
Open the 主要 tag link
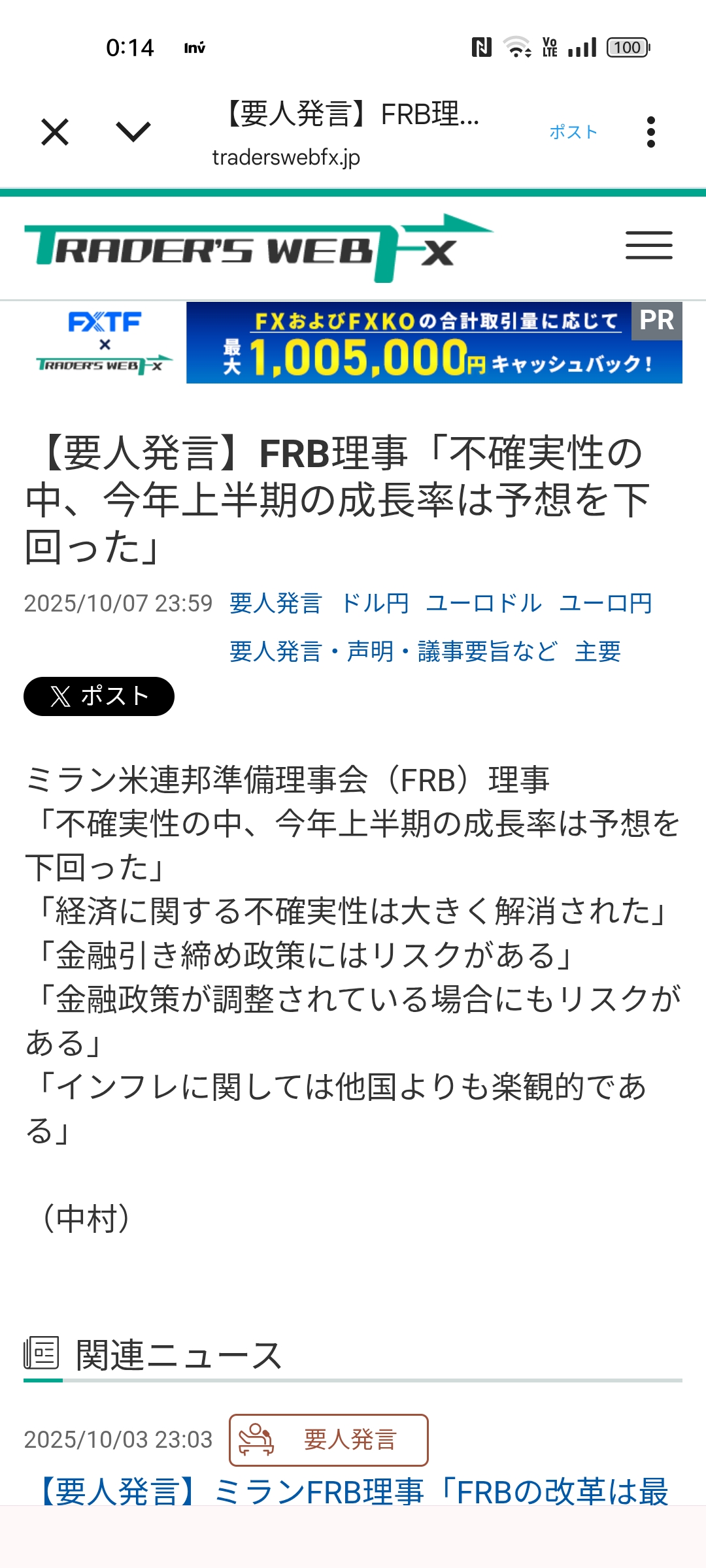click(x=597, y=651)
